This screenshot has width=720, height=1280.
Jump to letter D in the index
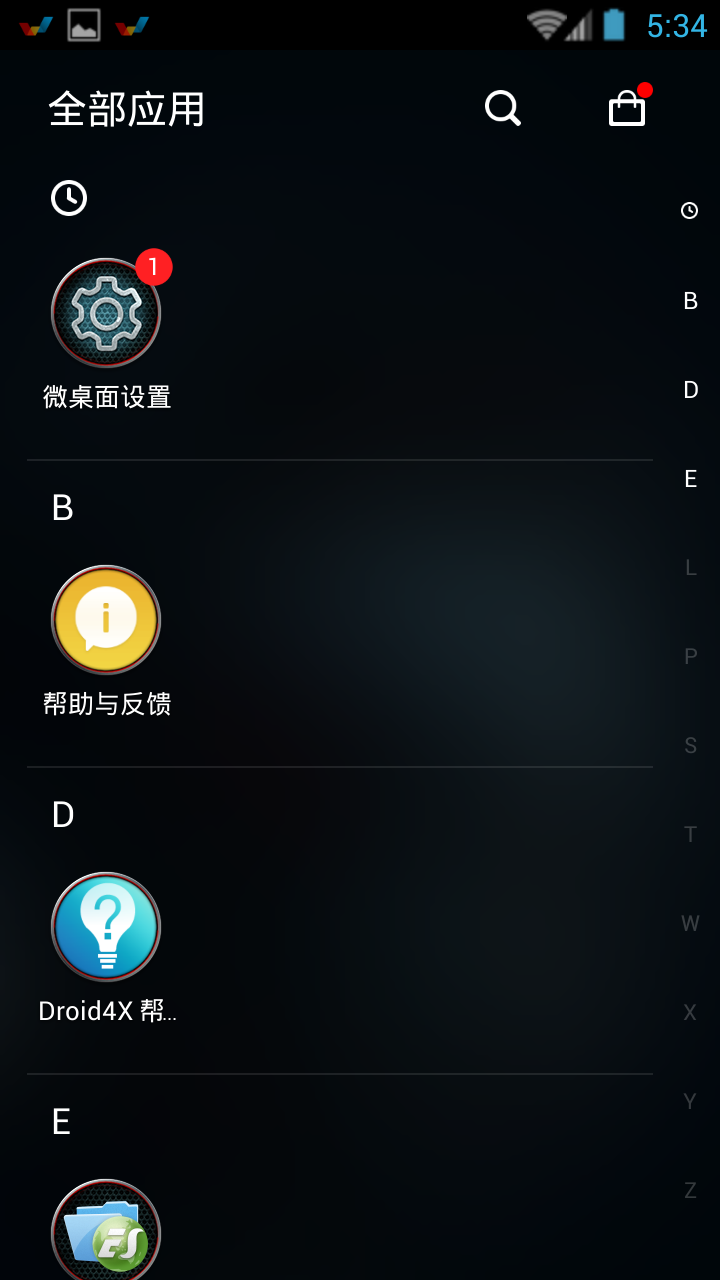click(x=690, y=390)
